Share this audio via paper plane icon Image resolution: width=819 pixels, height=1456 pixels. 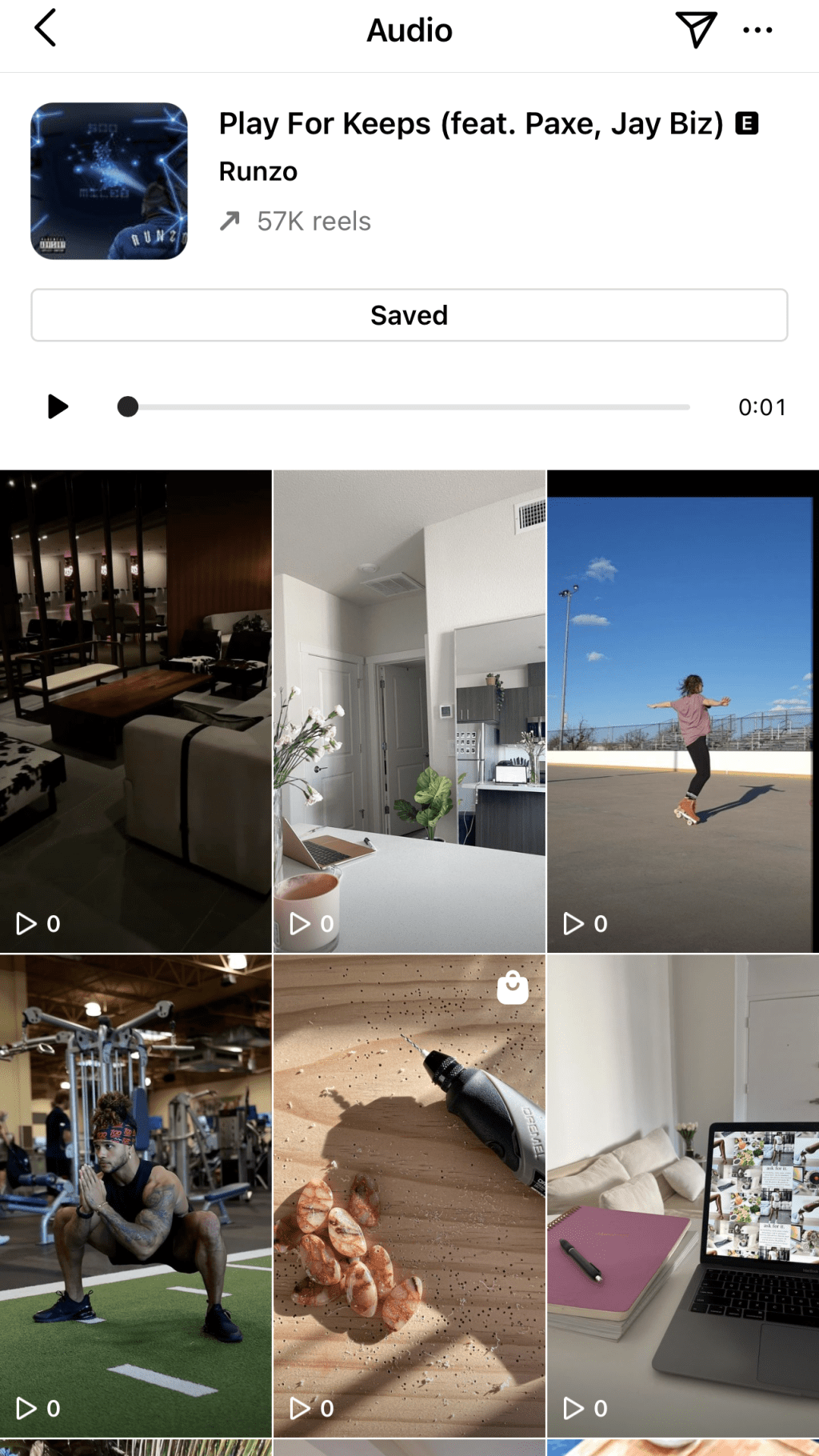[x=695, y=30]
